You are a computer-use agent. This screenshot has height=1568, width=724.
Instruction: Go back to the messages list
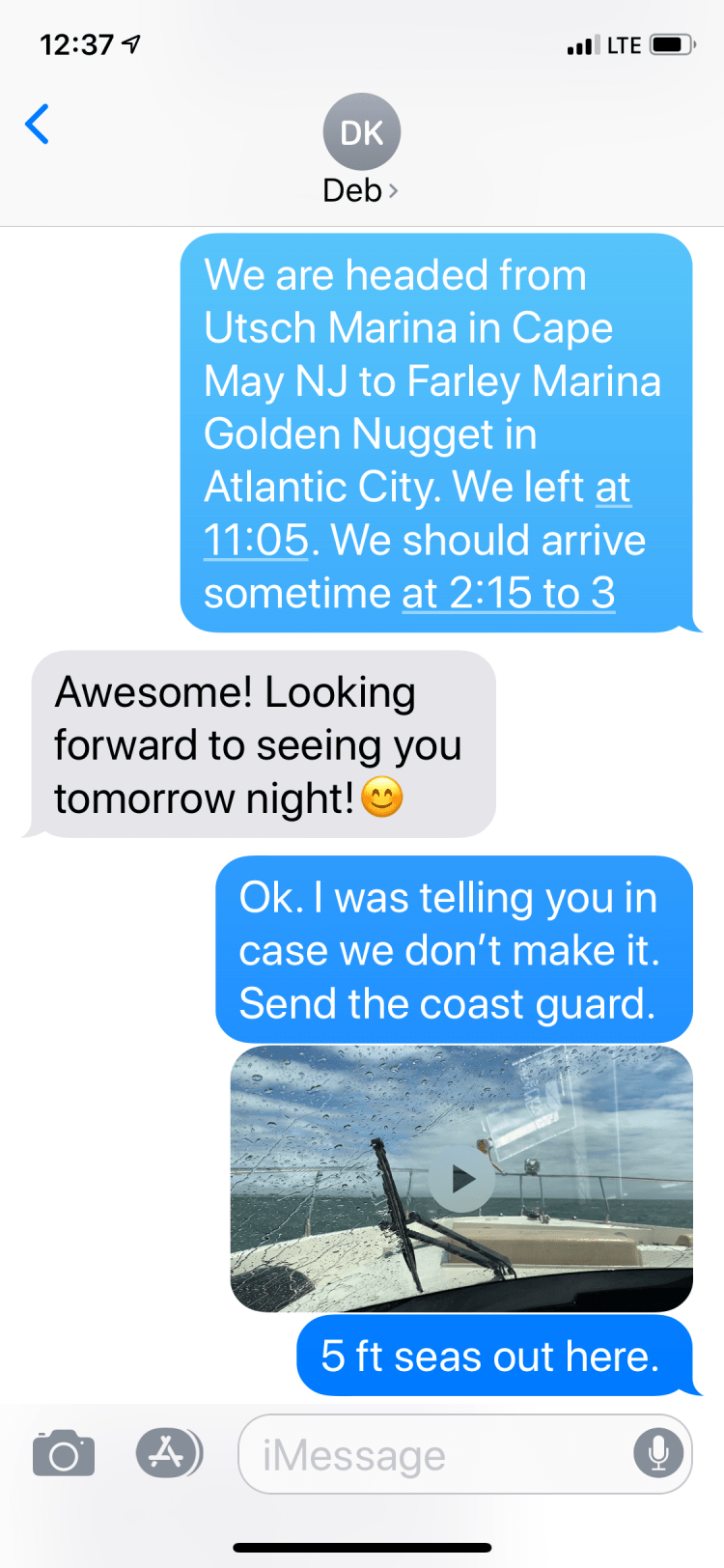[38, 125]
